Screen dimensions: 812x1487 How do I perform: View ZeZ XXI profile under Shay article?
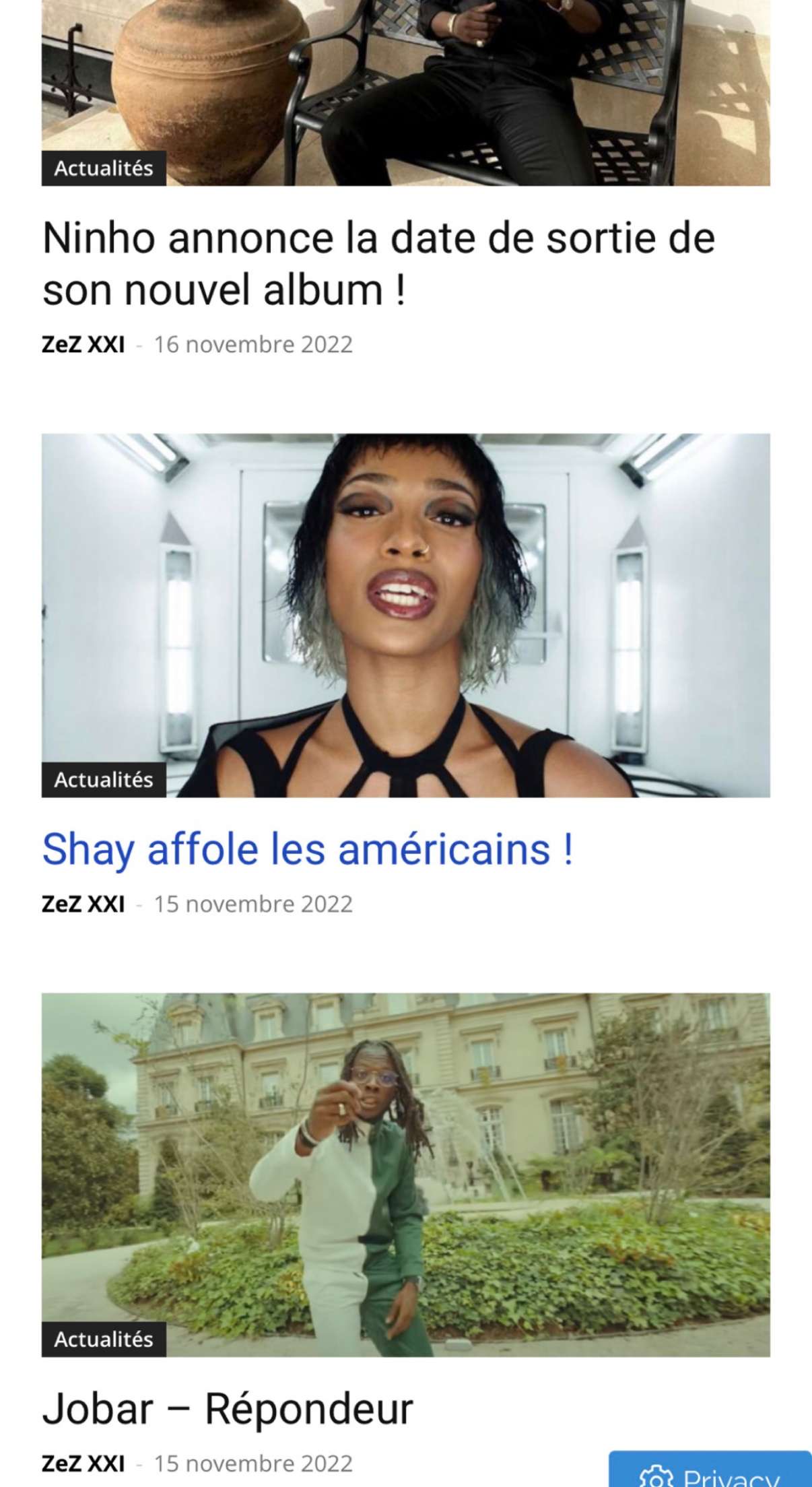(83, 904)
